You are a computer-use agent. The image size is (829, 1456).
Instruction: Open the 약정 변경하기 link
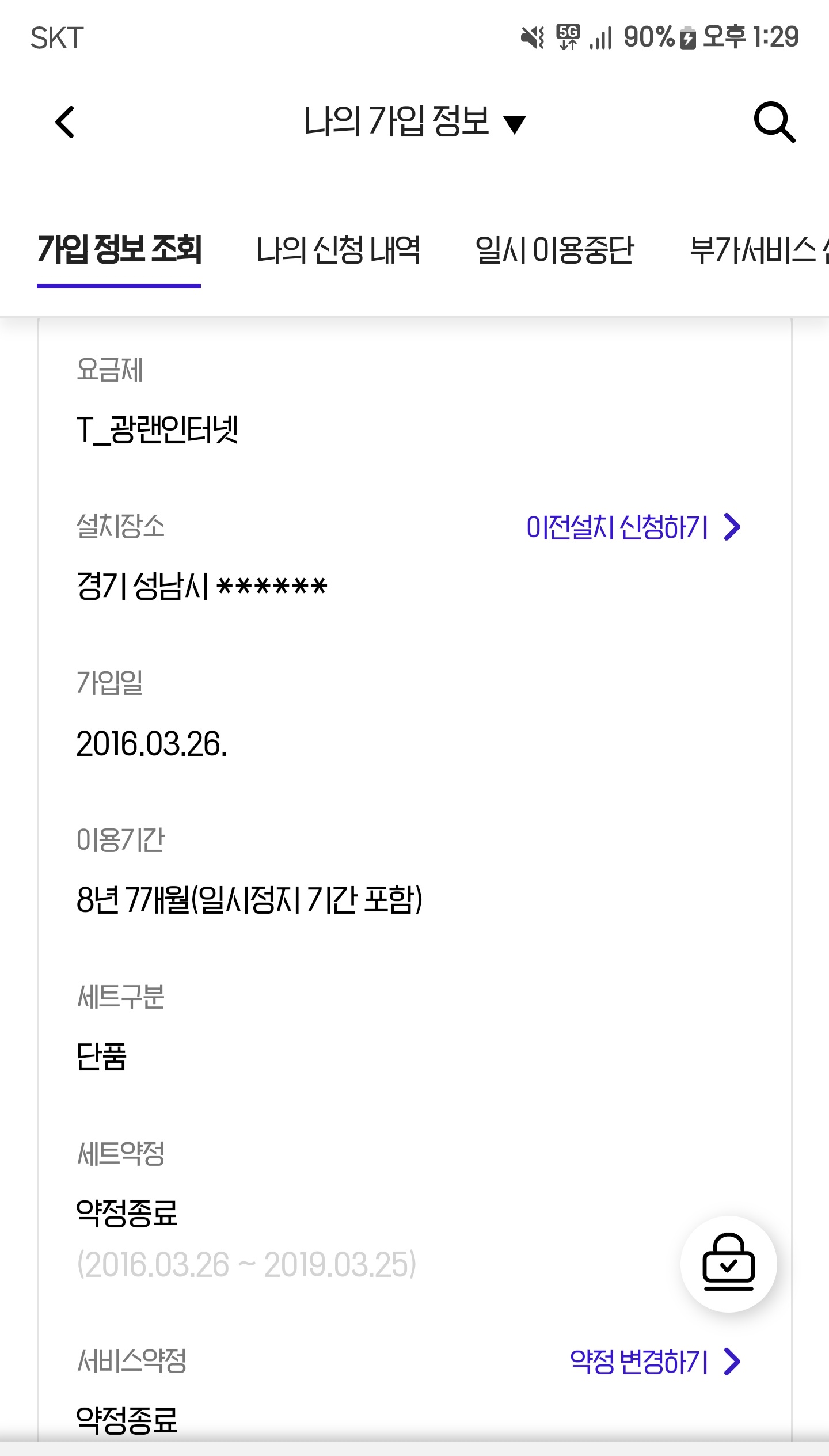pyautogui.click(x=655, y=1362)
